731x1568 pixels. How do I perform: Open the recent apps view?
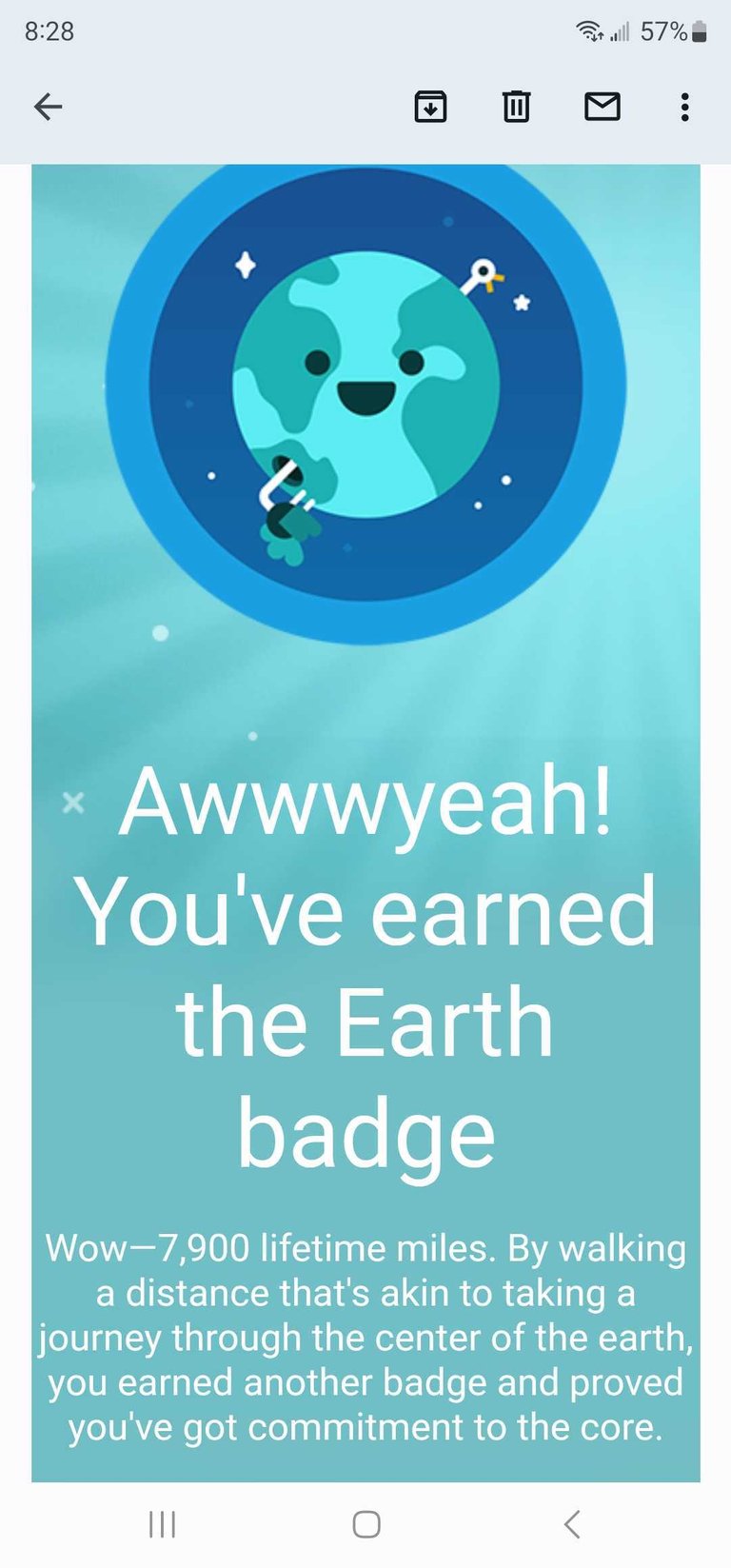click(162, 1524)
